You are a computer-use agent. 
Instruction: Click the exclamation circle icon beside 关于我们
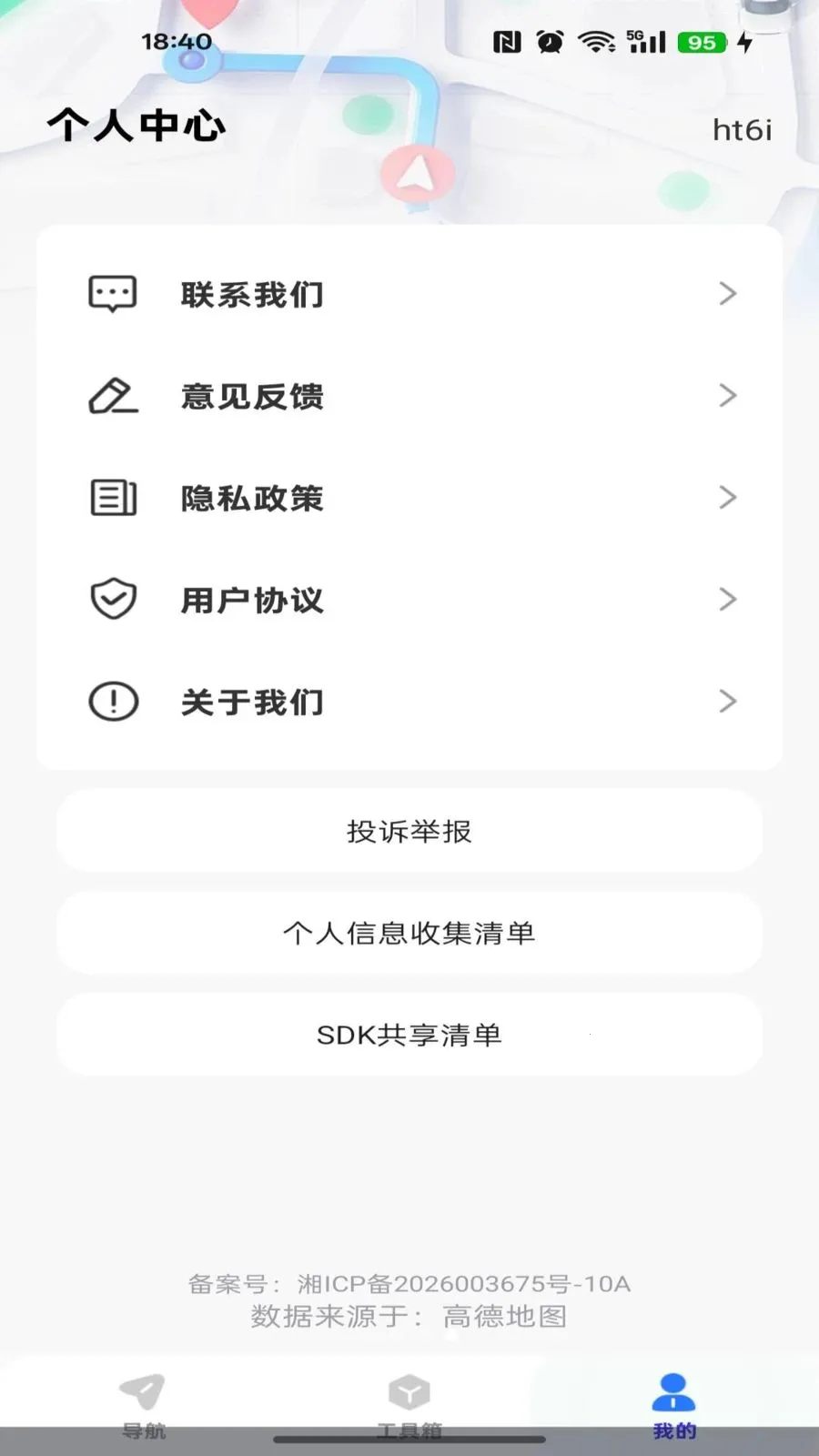click(112, 701)
